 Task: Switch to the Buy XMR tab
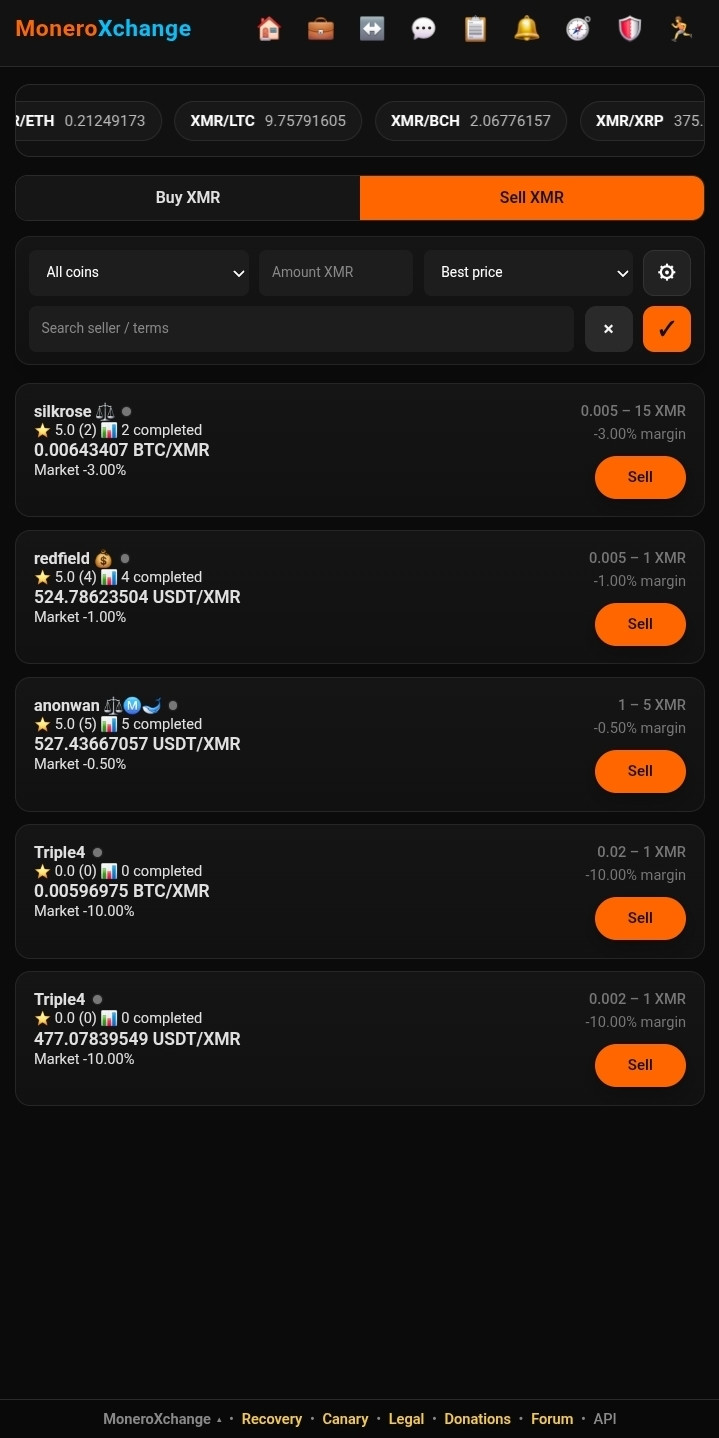click(x=188, y=198)
